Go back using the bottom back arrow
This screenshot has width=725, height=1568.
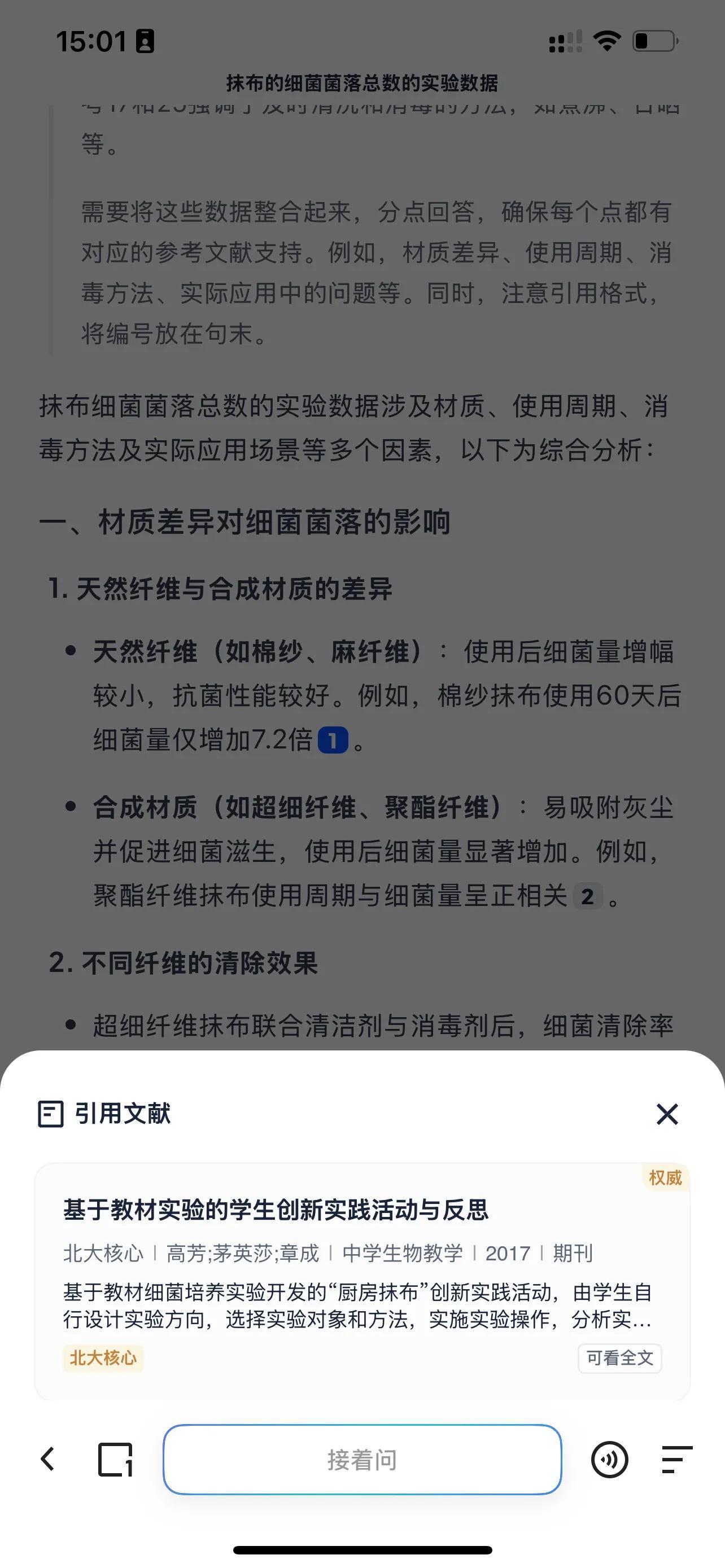point(47,1459)
